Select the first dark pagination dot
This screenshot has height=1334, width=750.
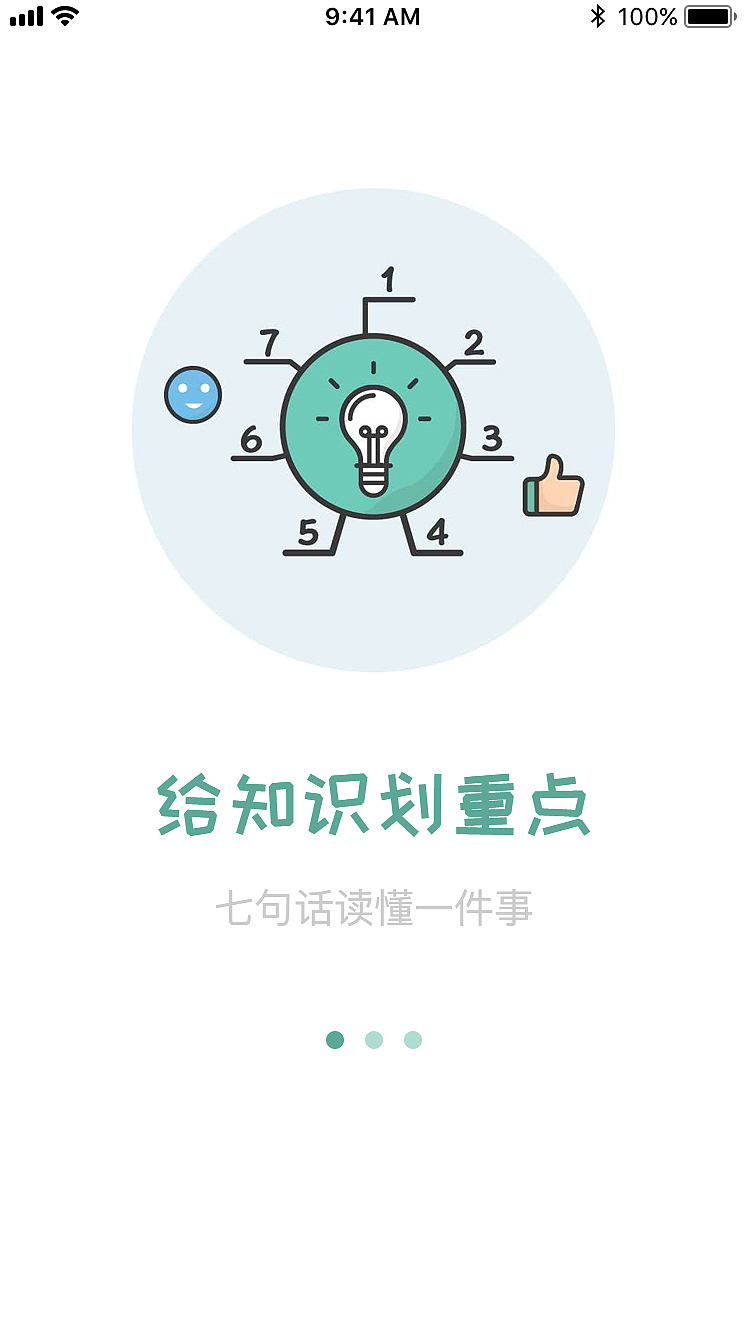[334, 1040]
